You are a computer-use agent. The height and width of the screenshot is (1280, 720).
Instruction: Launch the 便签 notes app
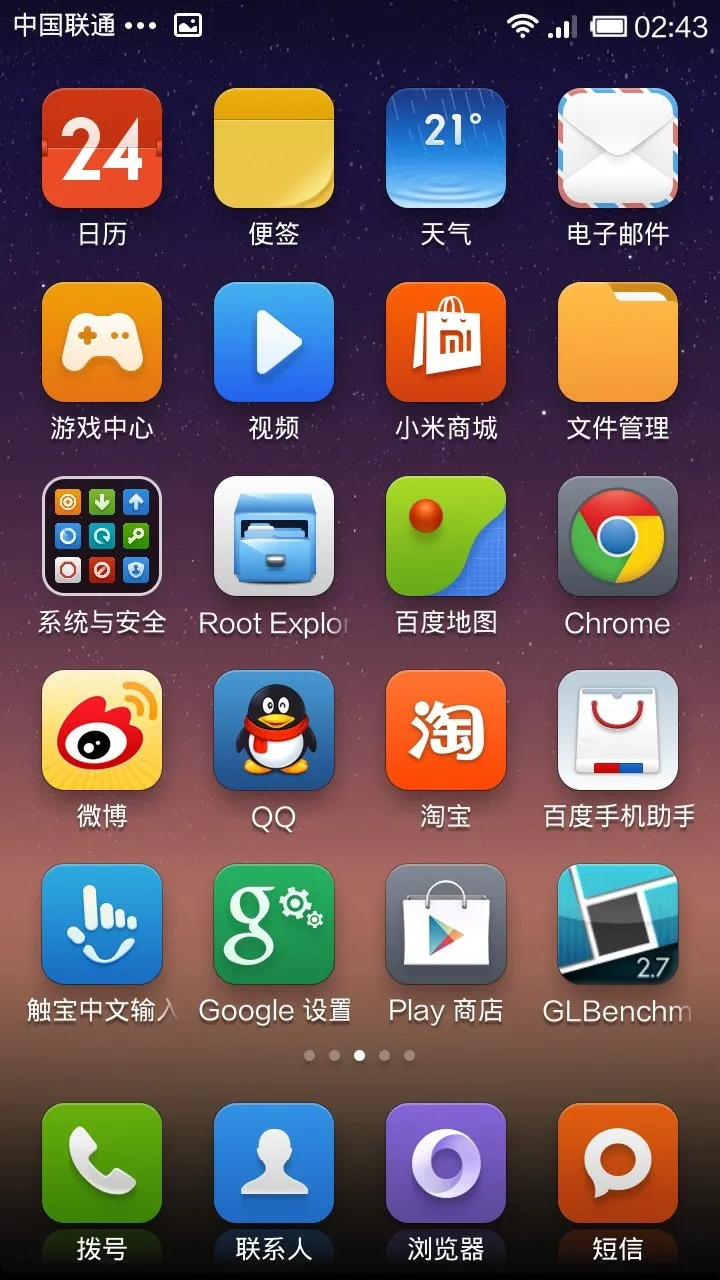click(x=274, y=148)
